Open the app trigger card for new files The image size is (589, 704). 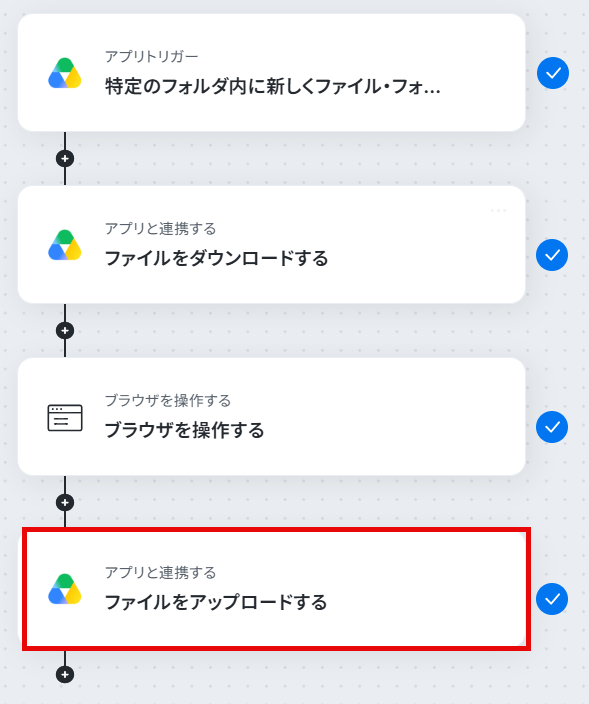(x=271, y=73)
